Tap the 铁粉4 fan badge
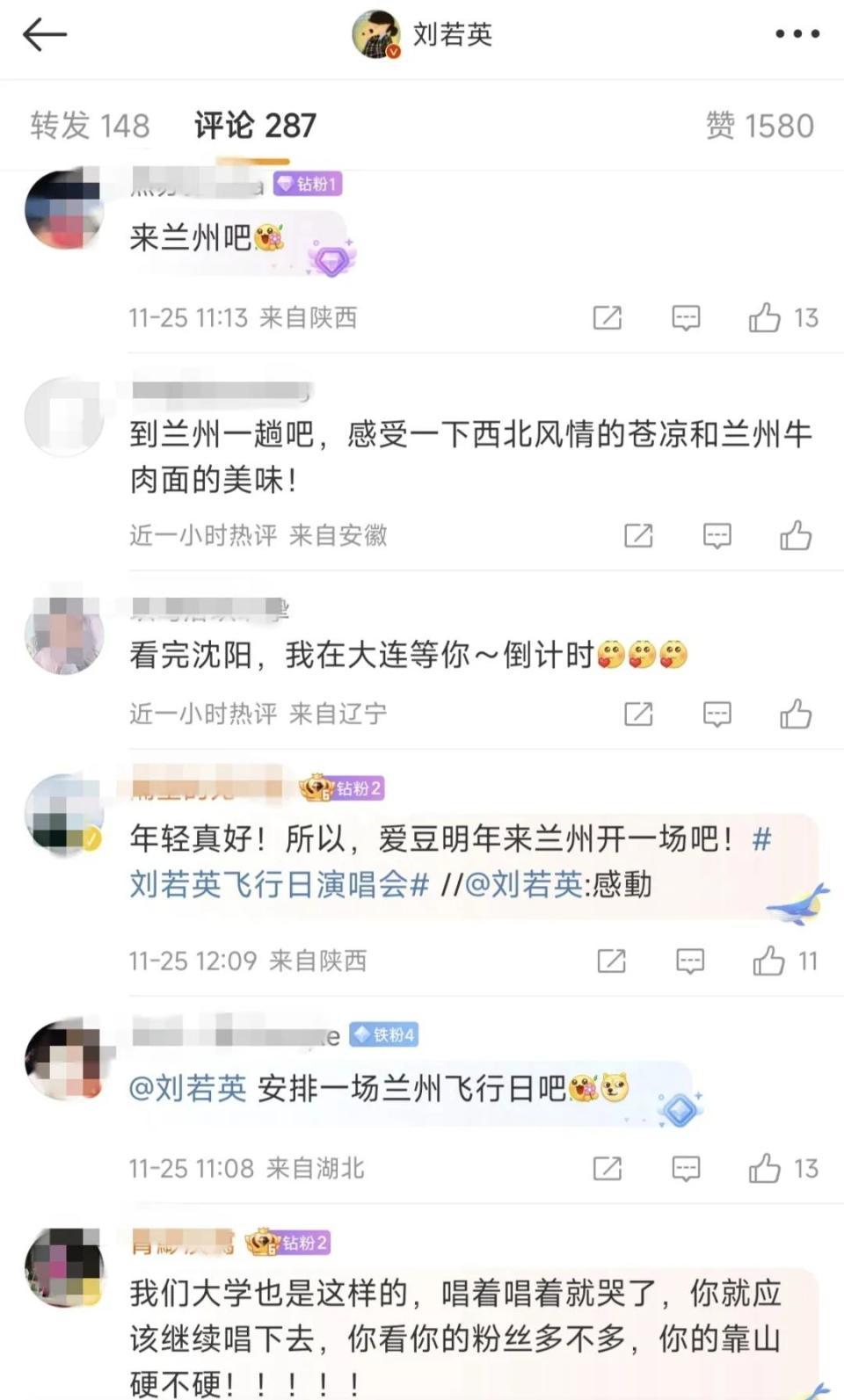844x1400 pixels. [x=385, y=1034]
